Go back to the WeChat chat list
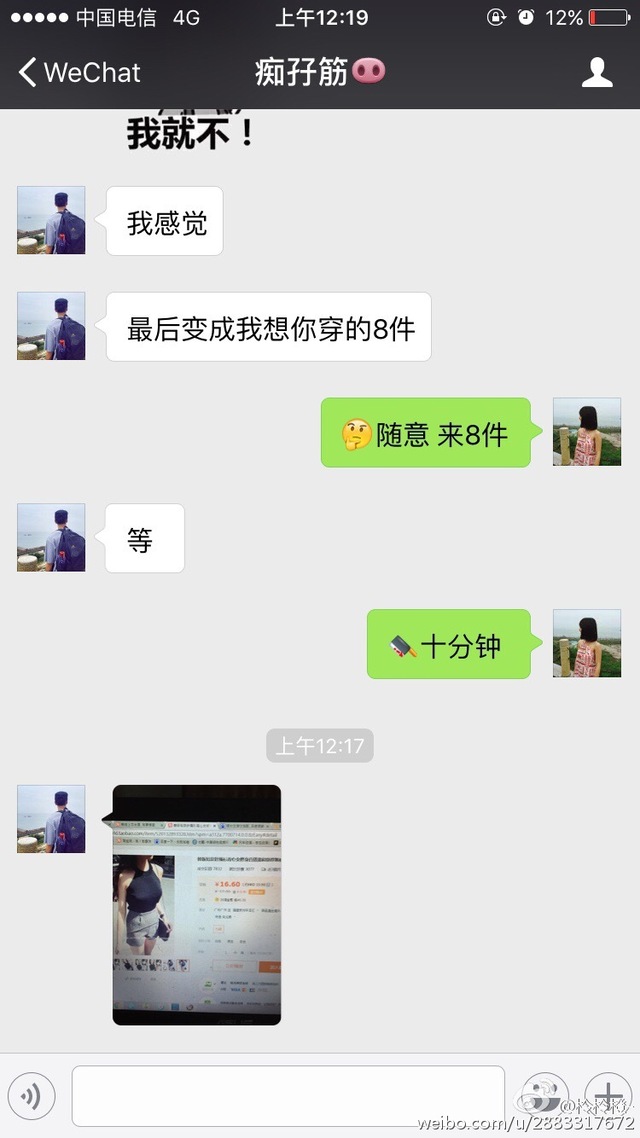Image resolution: width=640 pixels, height=1138 pixels. [x=78, y=72]
